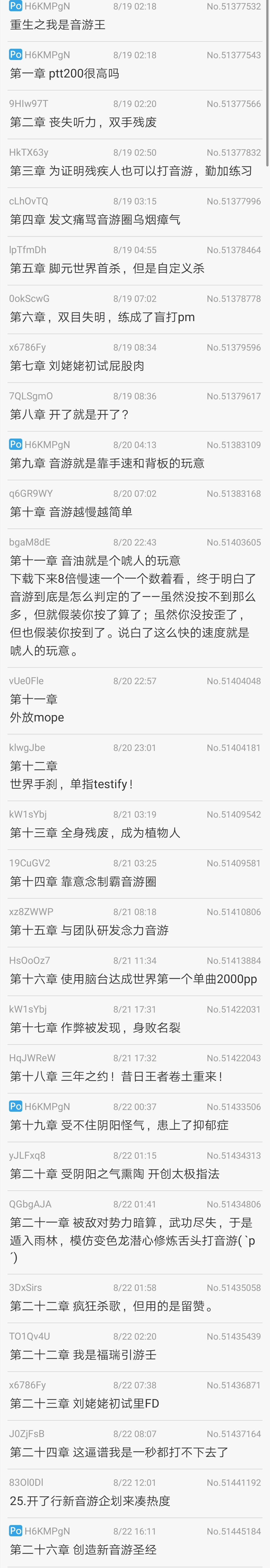Image resolution: width=270 pixels, height=1568 pixels.
Task: Select the reply "第二章 丧失听力,双手残废"
Action: [x=83, y=122]
